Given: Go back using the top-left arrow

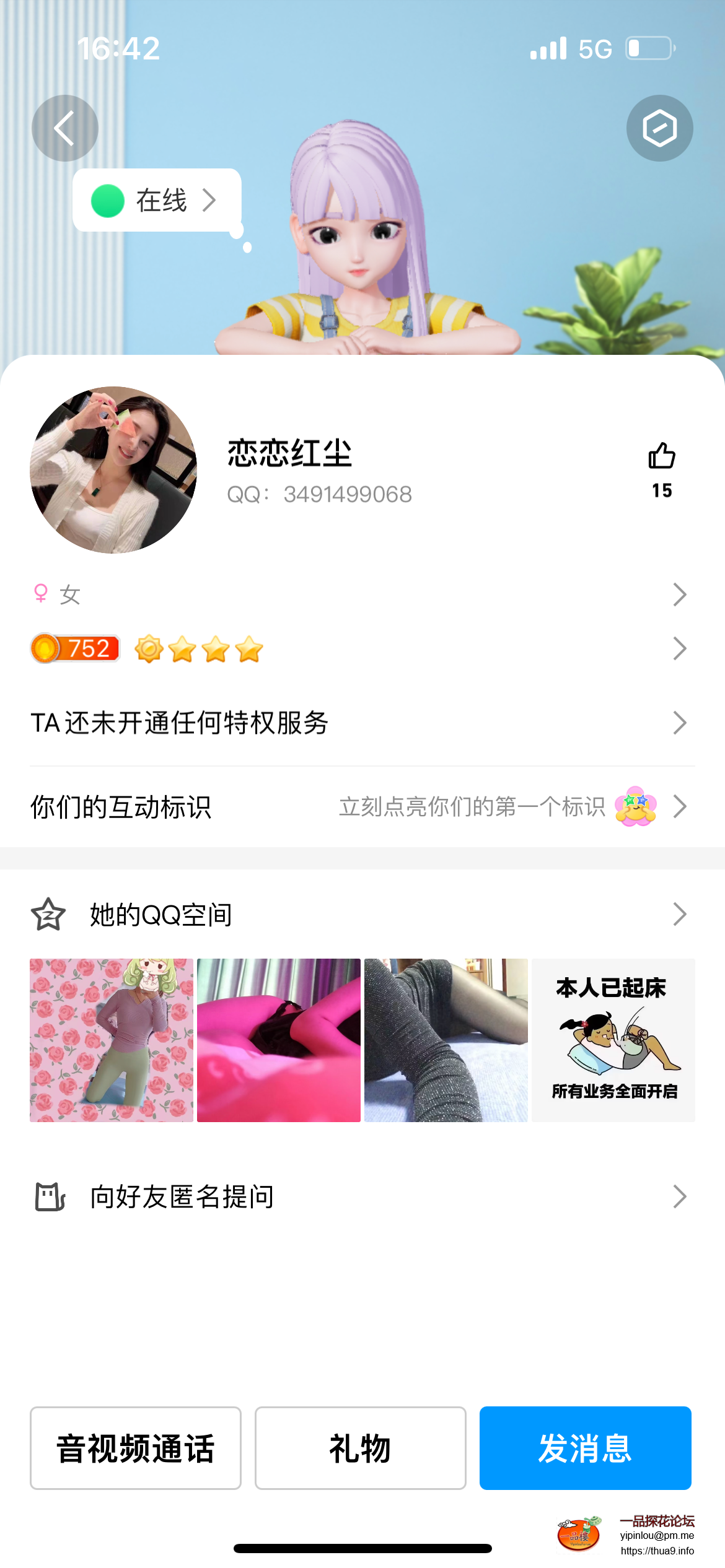Looking at the screenshot, I should coord(64,128).
